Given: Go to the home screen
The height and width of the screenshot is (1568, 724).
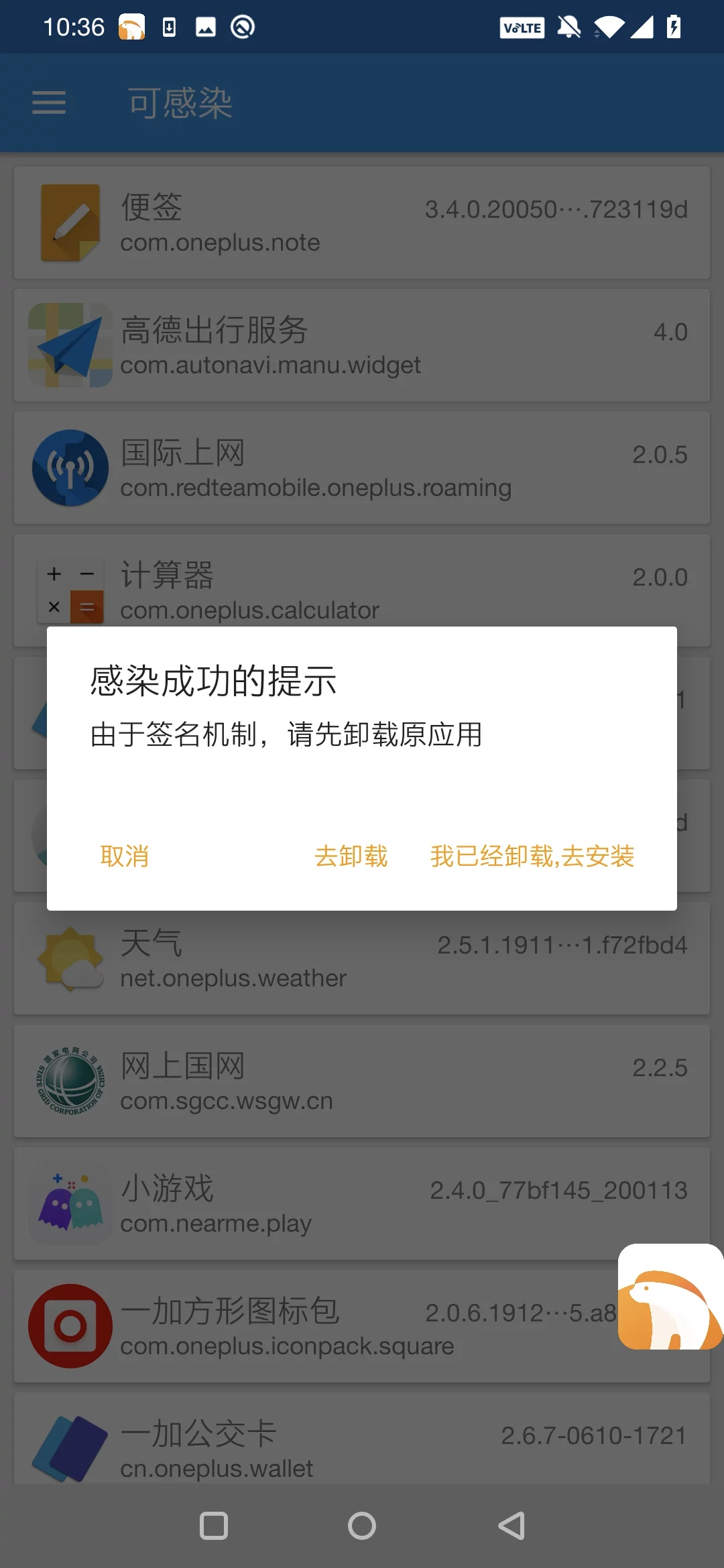Looking at the screenshot, I should click(362, 1526).
